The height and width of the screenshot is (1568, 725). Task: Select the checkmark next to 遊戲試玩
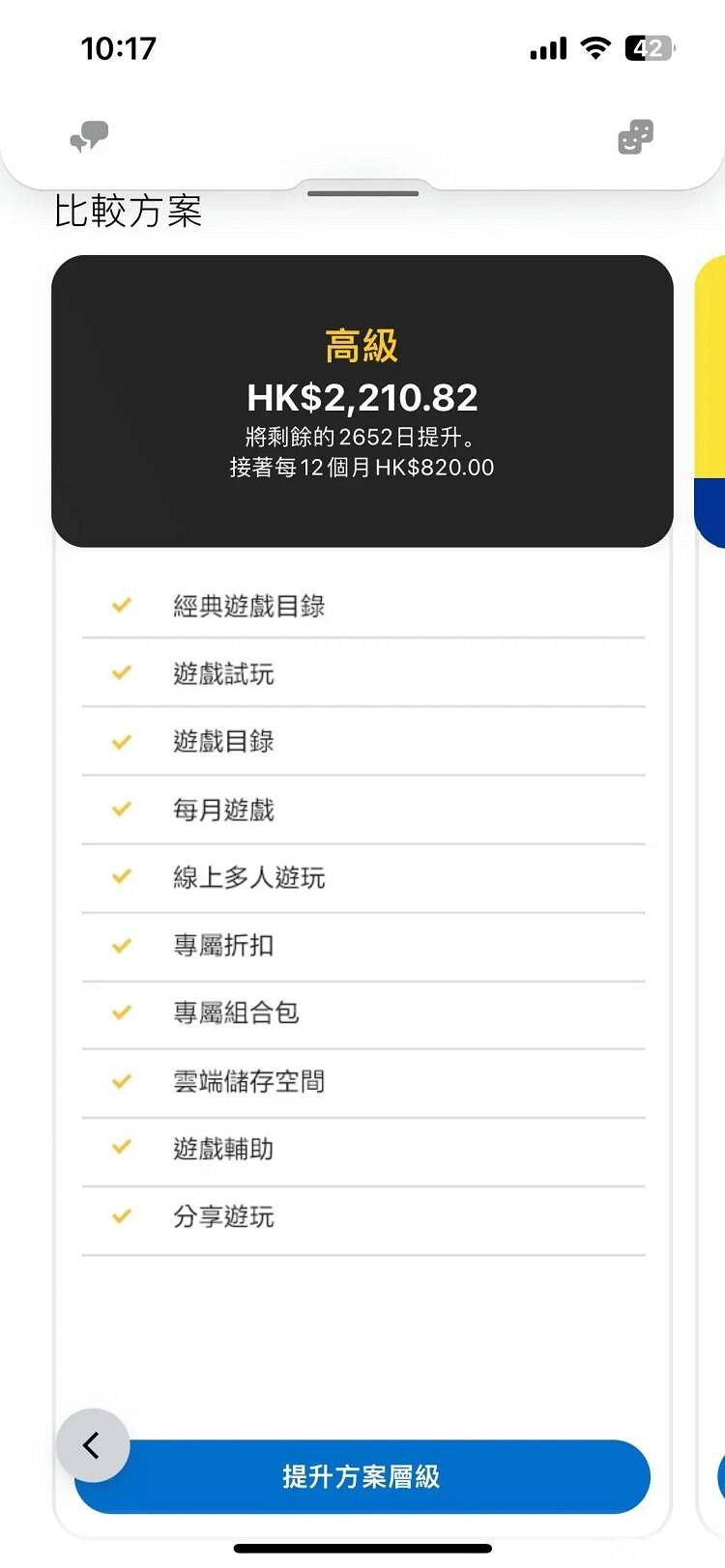click(121, 672)
